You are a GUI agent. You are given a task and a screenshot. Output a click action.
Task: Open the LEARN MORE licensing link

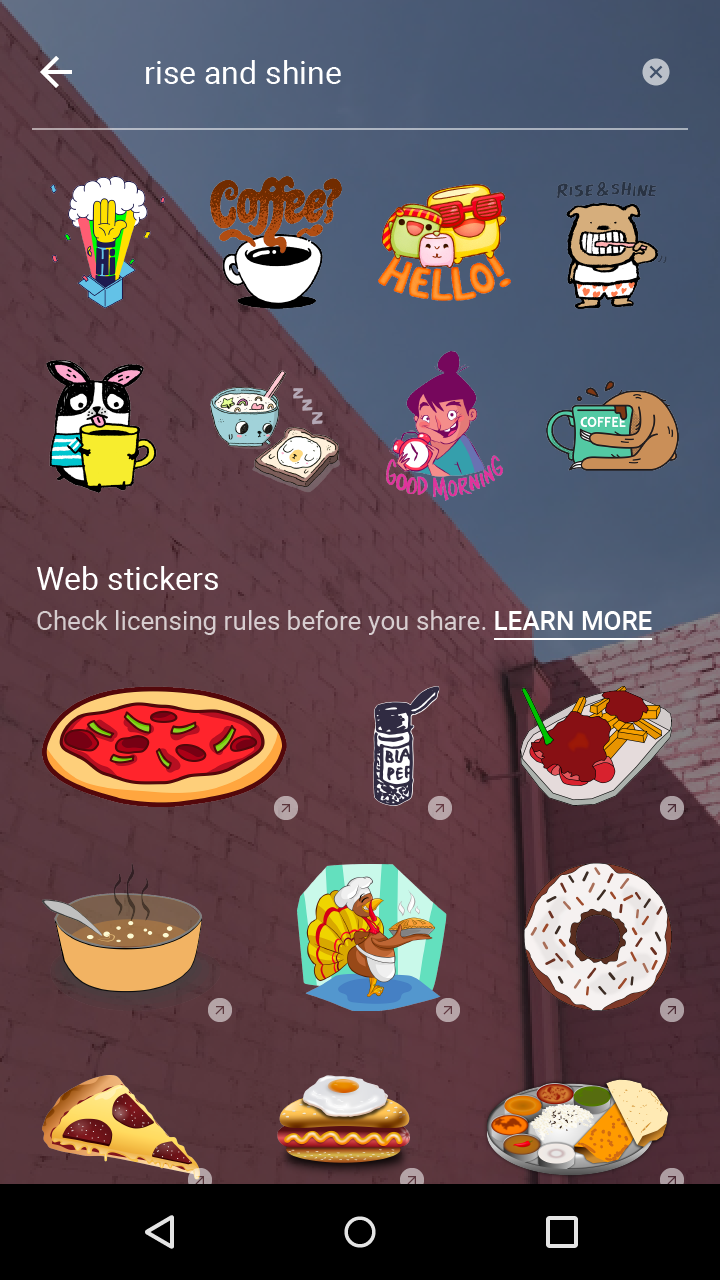tap(573, 621)
